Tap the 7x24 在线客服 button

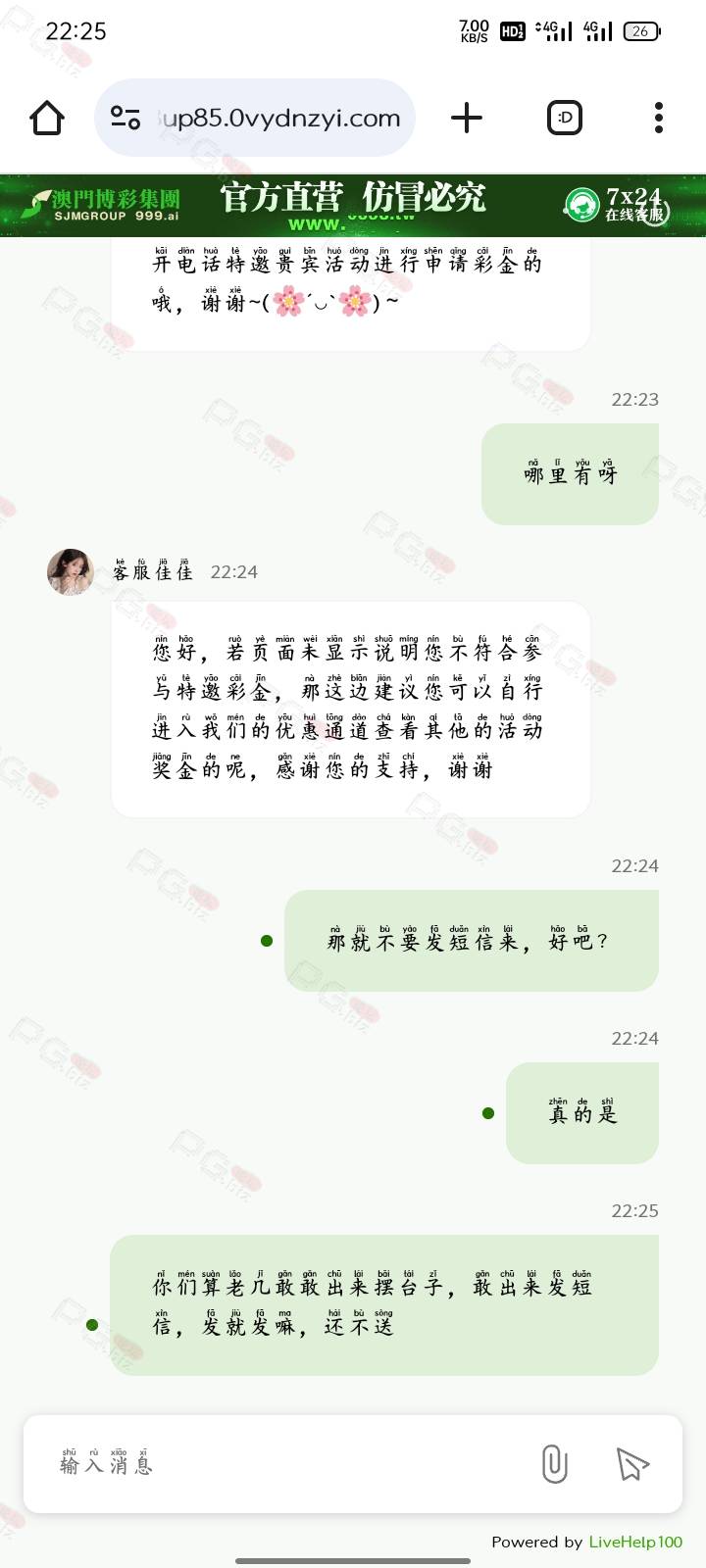click(616, 205)
